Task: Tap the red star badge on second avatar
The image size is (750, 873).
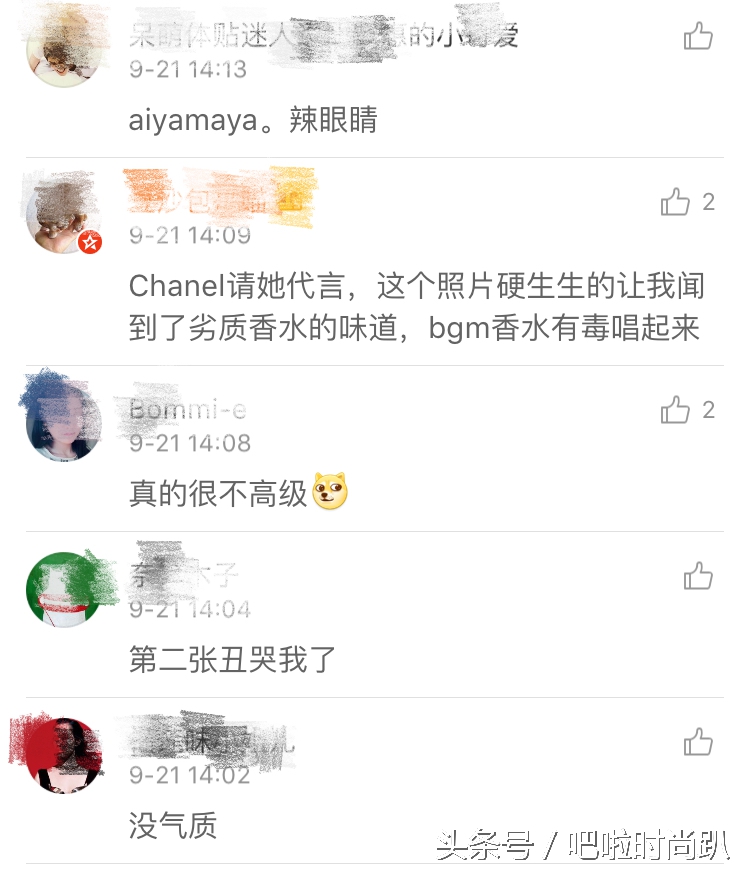Action: point(91,239)
